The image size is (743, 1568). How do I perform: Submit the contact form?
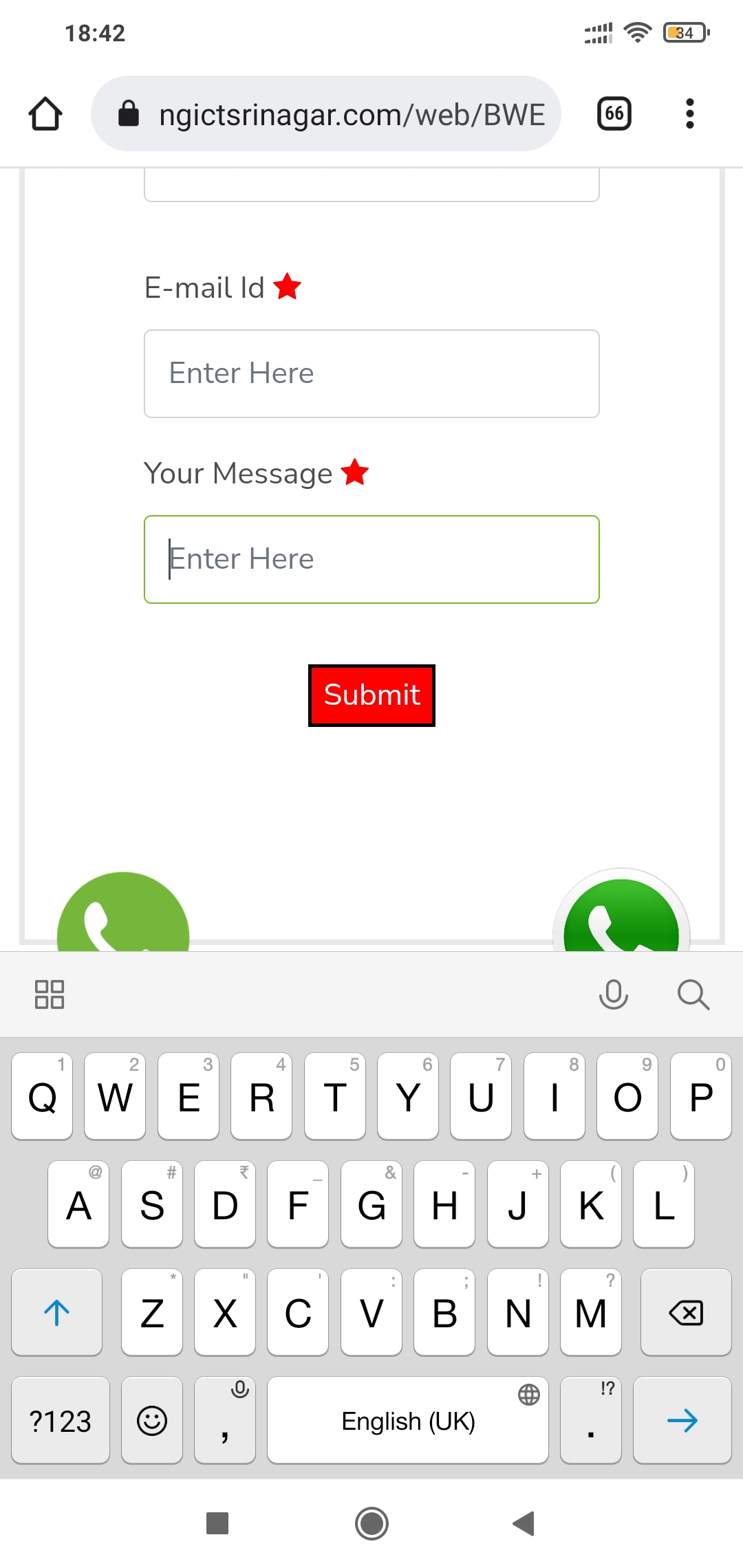(371, 695)
